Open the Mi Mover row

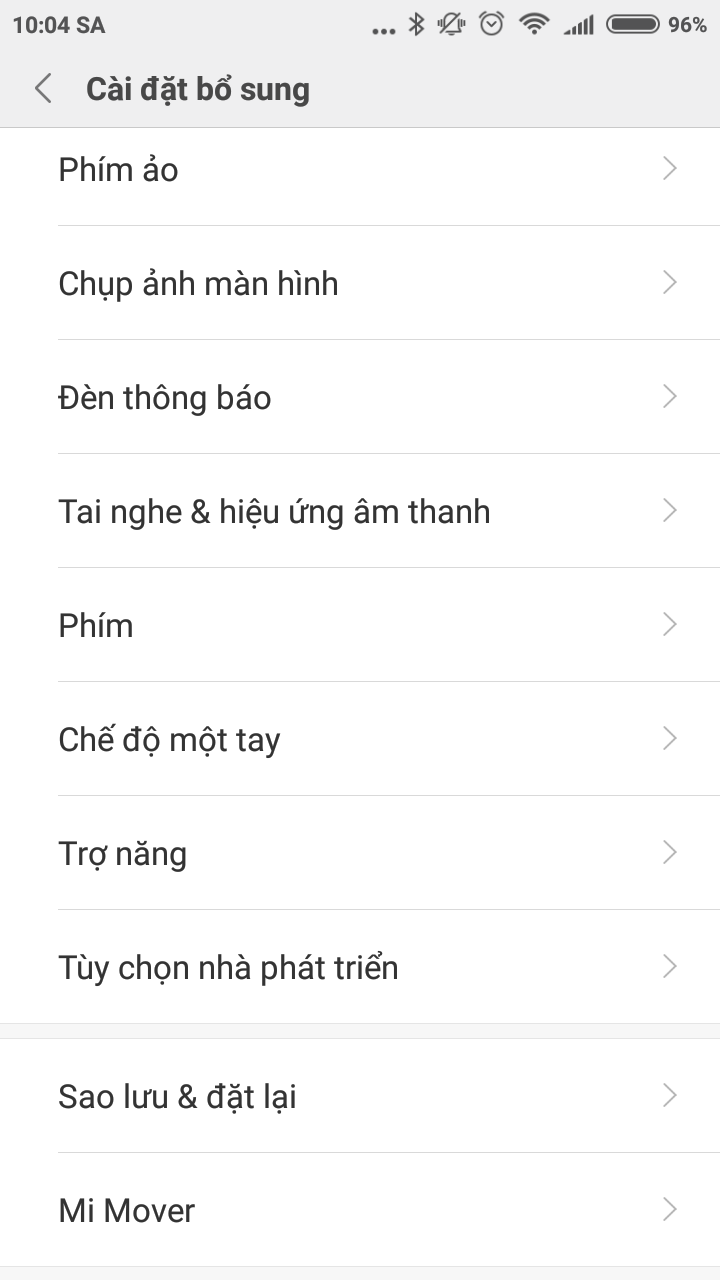360,1211
